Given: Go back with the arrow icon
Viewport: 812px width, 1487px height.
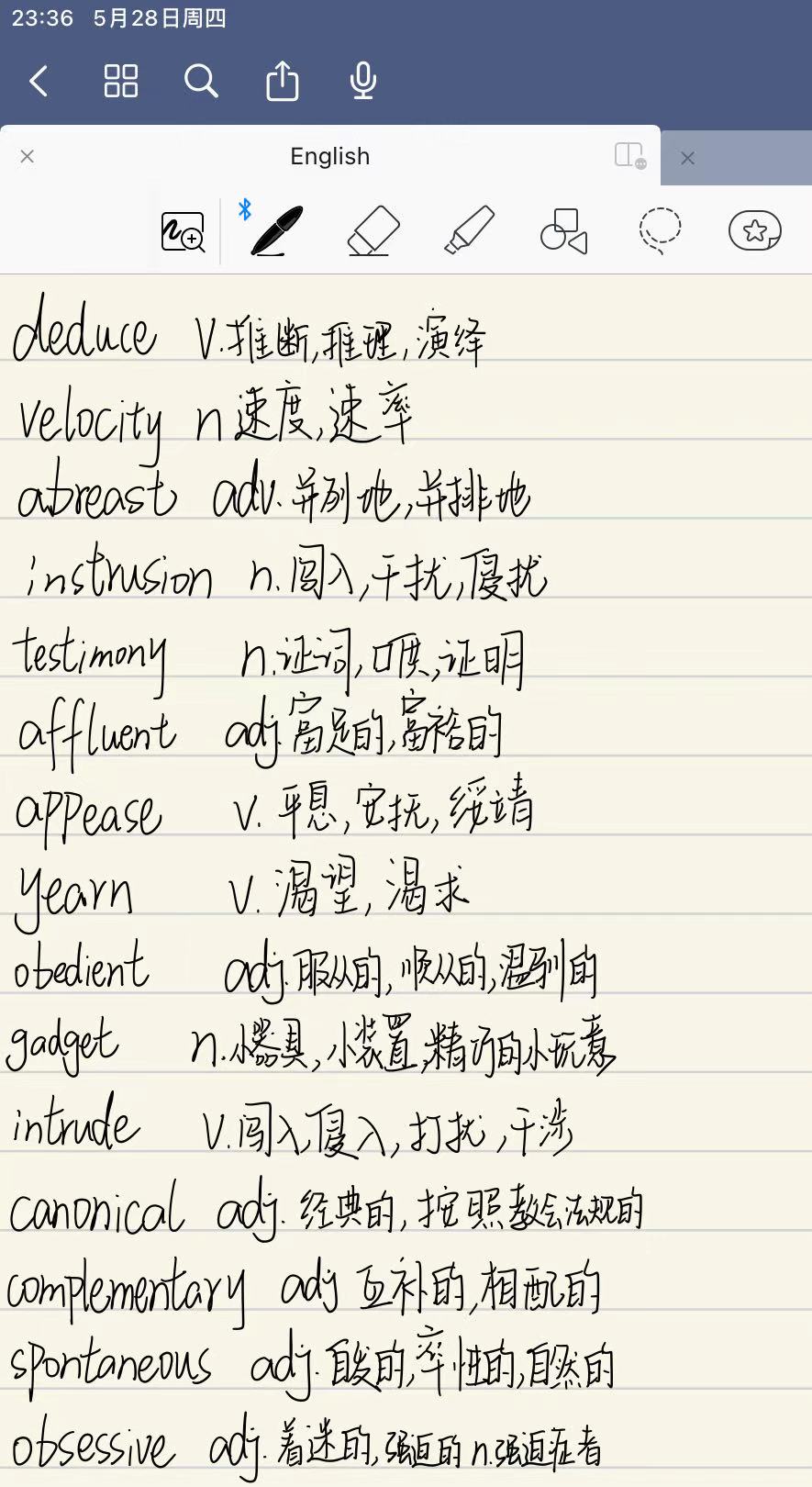Looking at the screenshot, I should [x=39, y=82].
